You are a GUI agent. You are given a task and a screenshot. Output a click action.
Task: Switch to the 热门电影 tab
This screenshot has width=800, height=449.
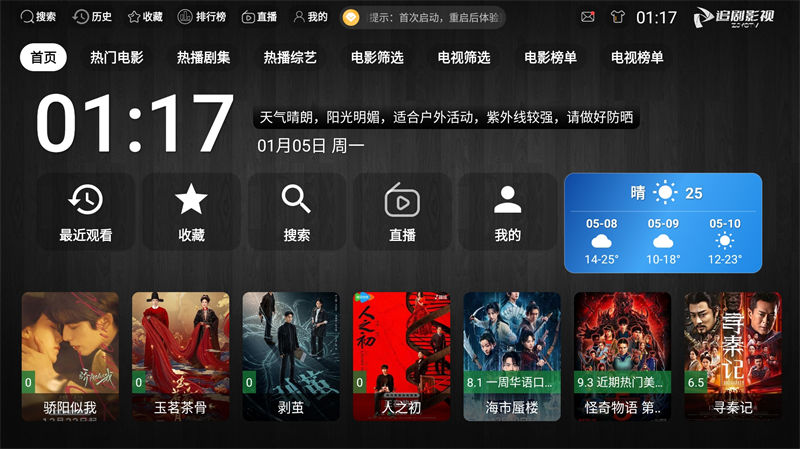pyautogui.click(x=116, y=58)
